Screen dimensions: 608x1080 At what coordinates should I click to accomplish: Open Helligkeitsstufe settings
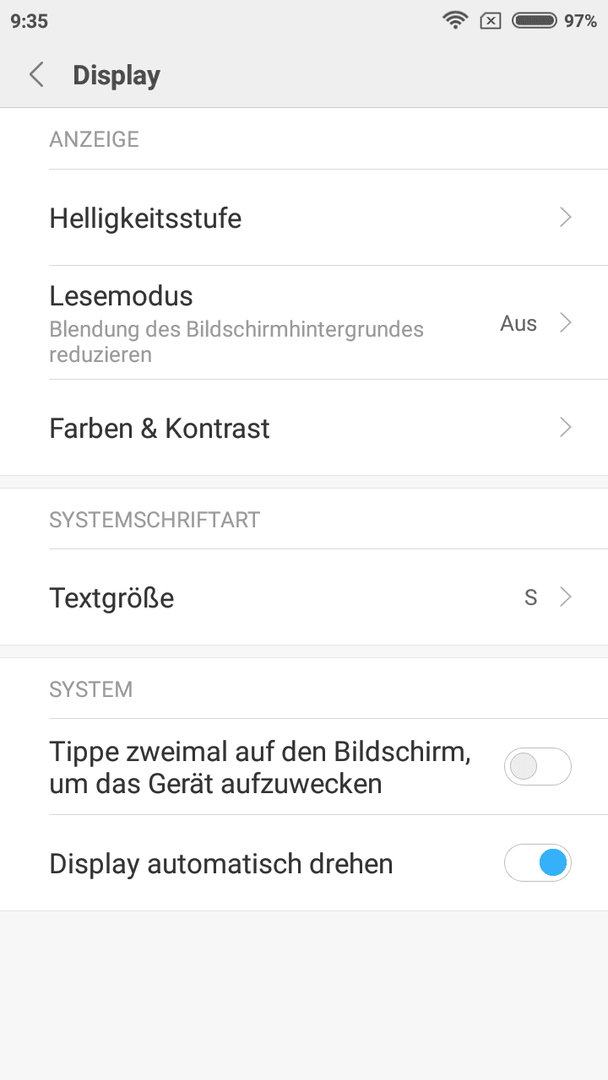coord(304,218)
